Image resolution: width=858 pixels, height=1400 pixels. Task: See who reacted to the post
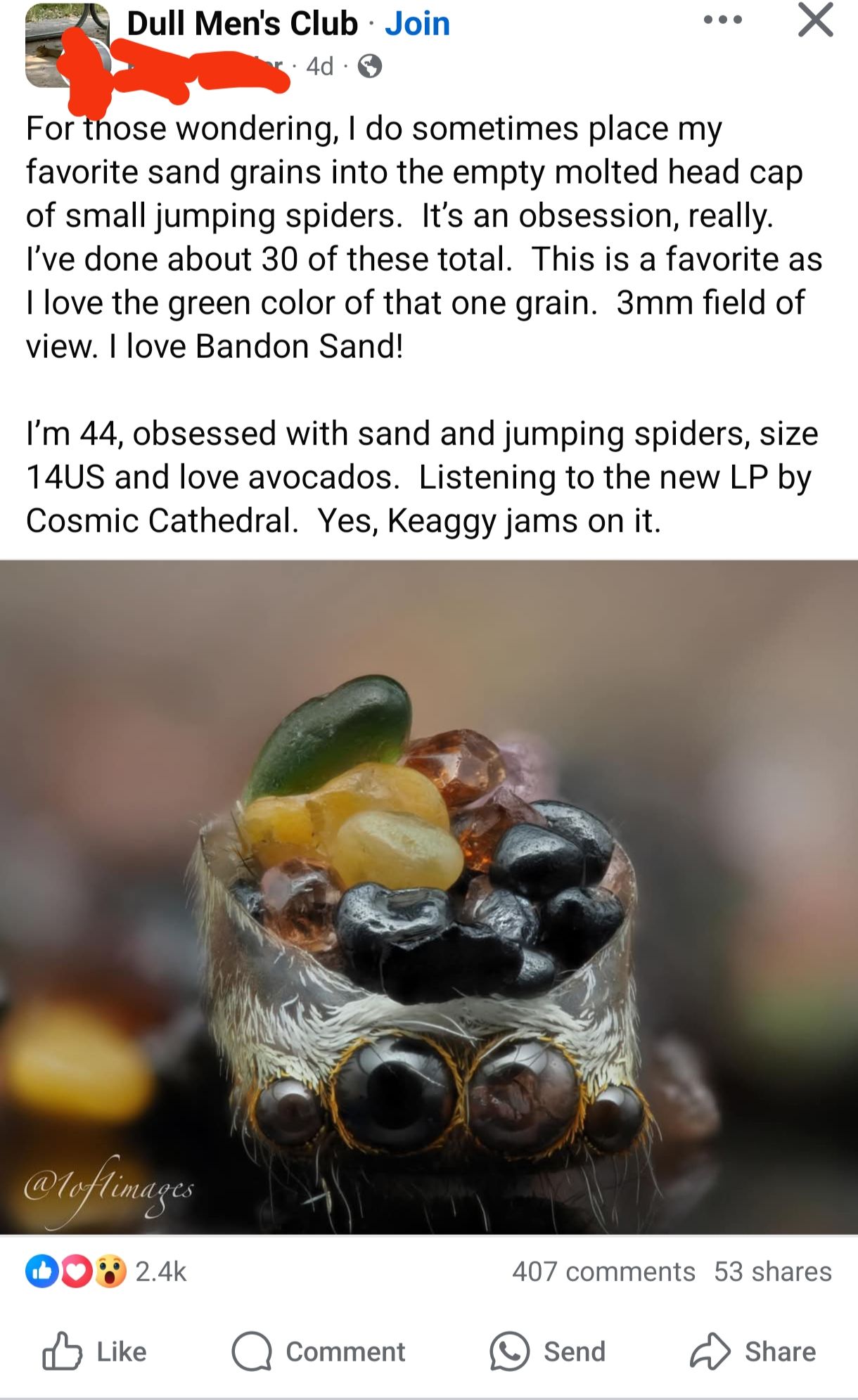(x=105, y=1271)
